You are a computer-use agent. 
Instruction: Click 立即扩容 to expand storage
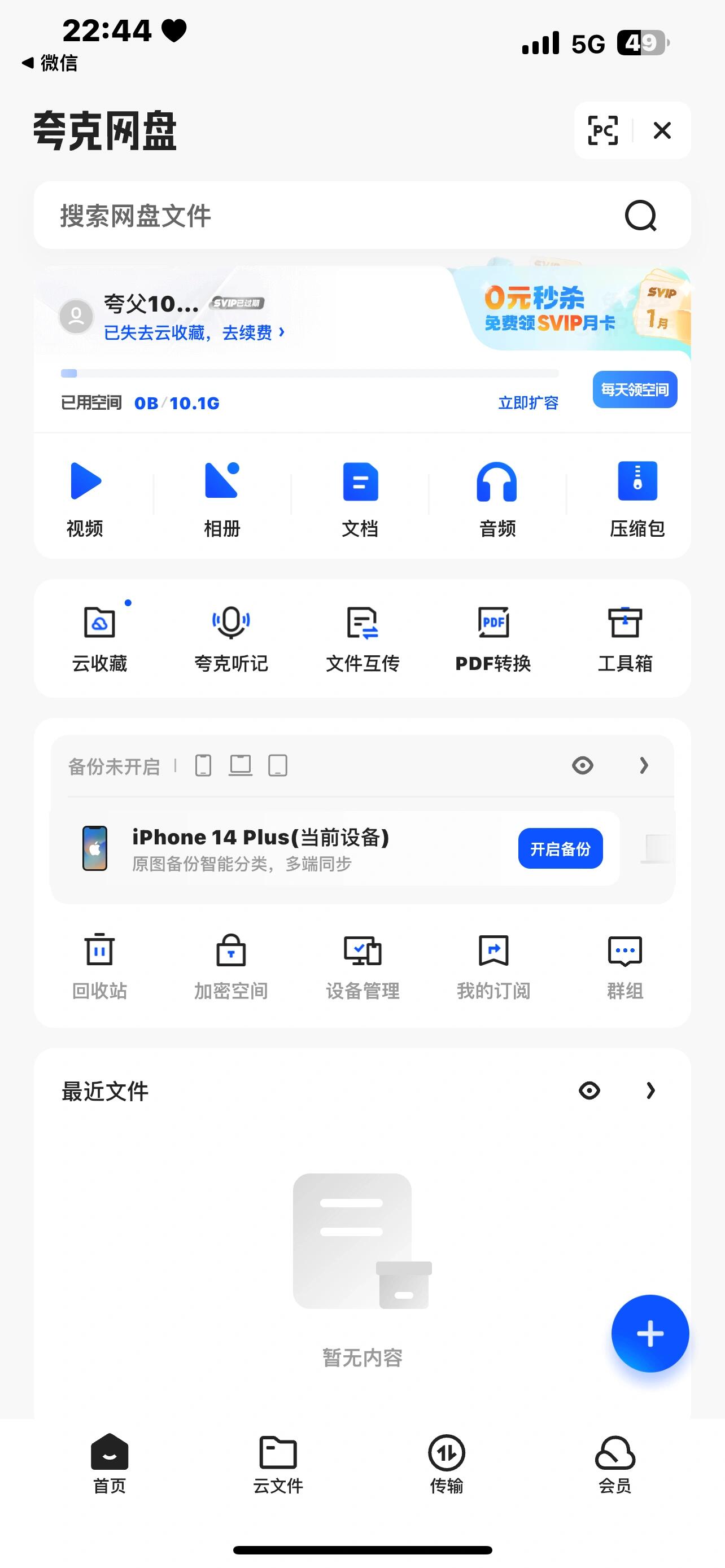pyautogui.click(x=529, y=403)
